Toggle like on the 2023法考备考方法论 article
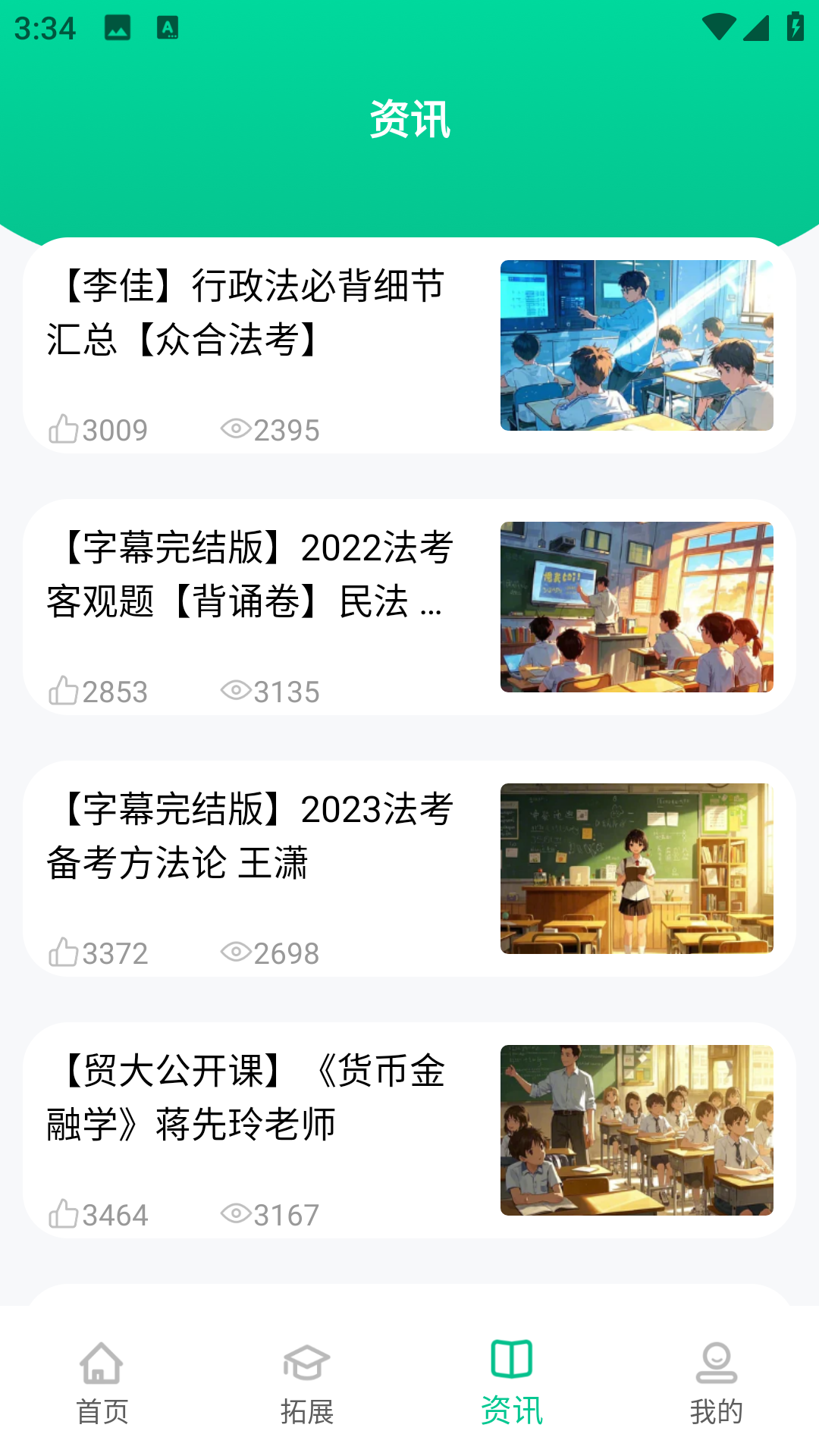Viewport: 819px width, 1456px height. tap(65, 952)
